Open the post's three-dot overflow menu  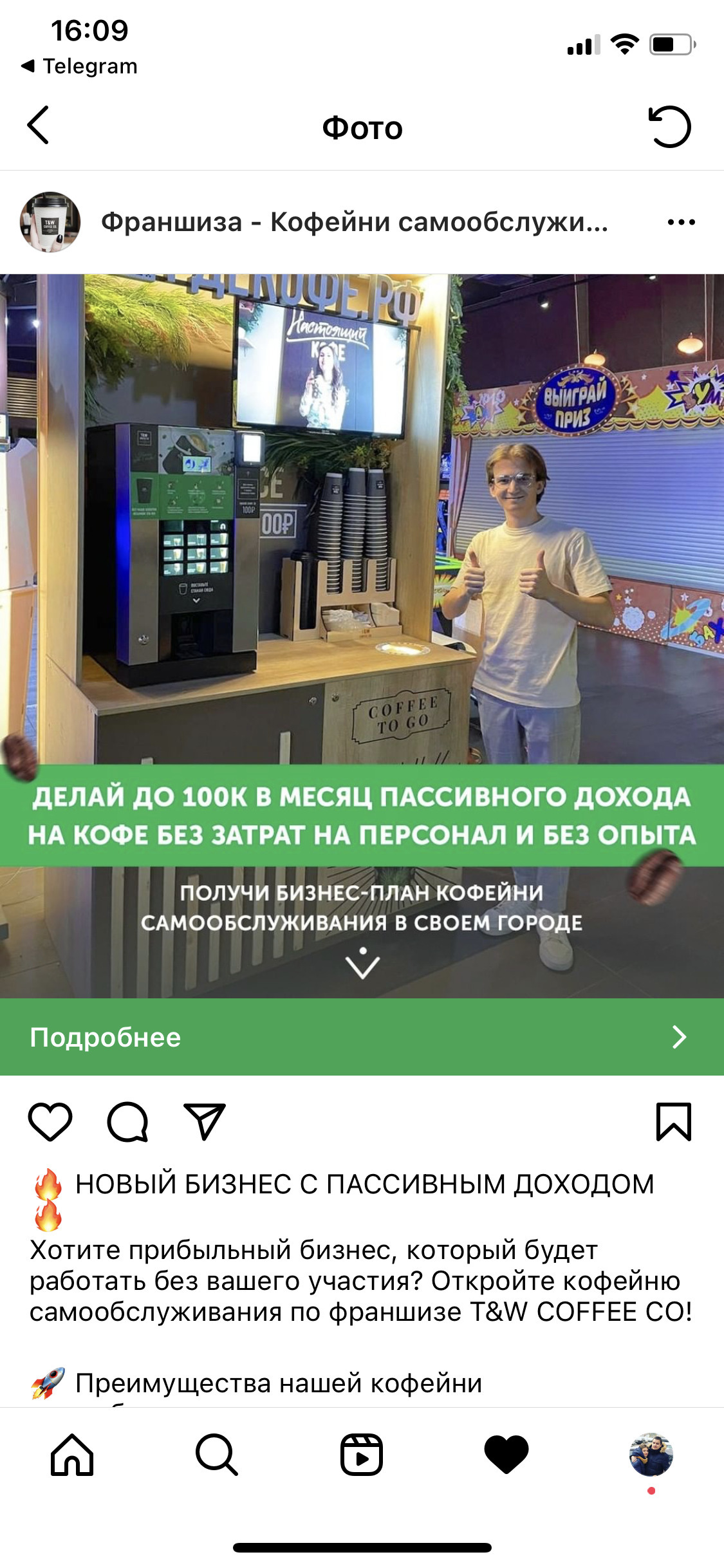(x=681, y=222)
